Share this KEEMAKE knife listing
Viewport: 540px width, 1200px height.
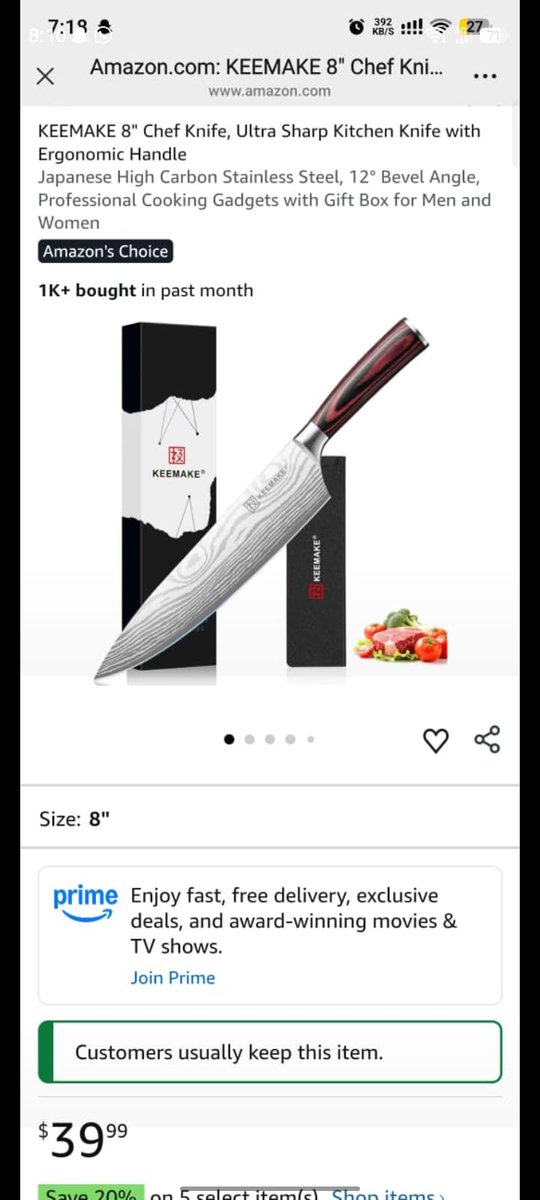click(x=487, y=739)
